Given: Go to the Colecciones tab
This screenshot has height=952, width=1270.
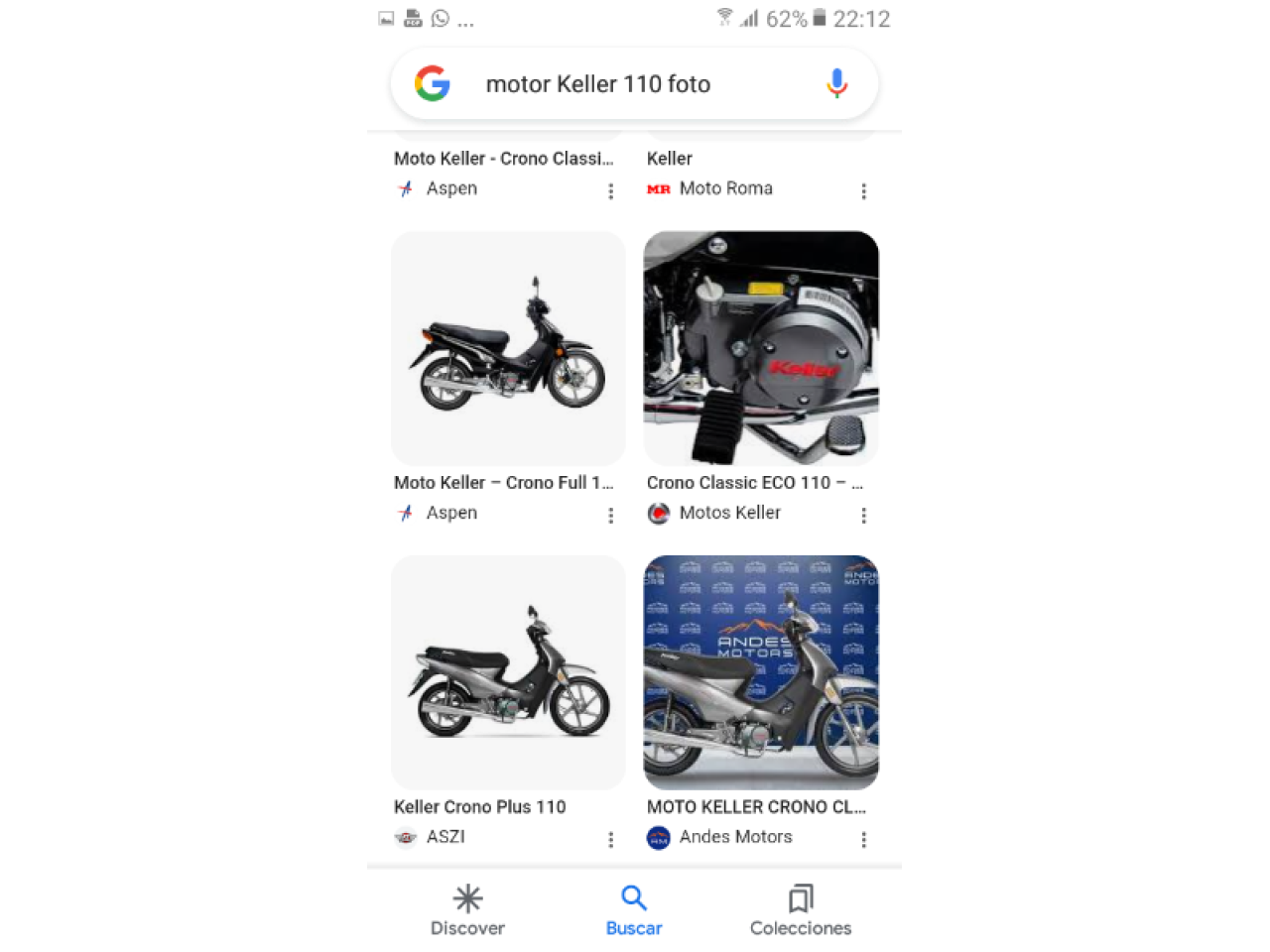Looking at the screenshot, I should [x=800, y=909].
